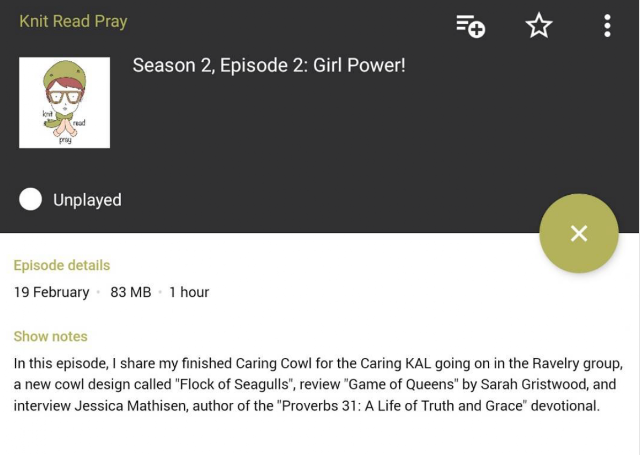Viewport: 640px width, 455px height.
Task: Star the Girl Power episode
Action: pyautogui.click(x=539, y=26)
